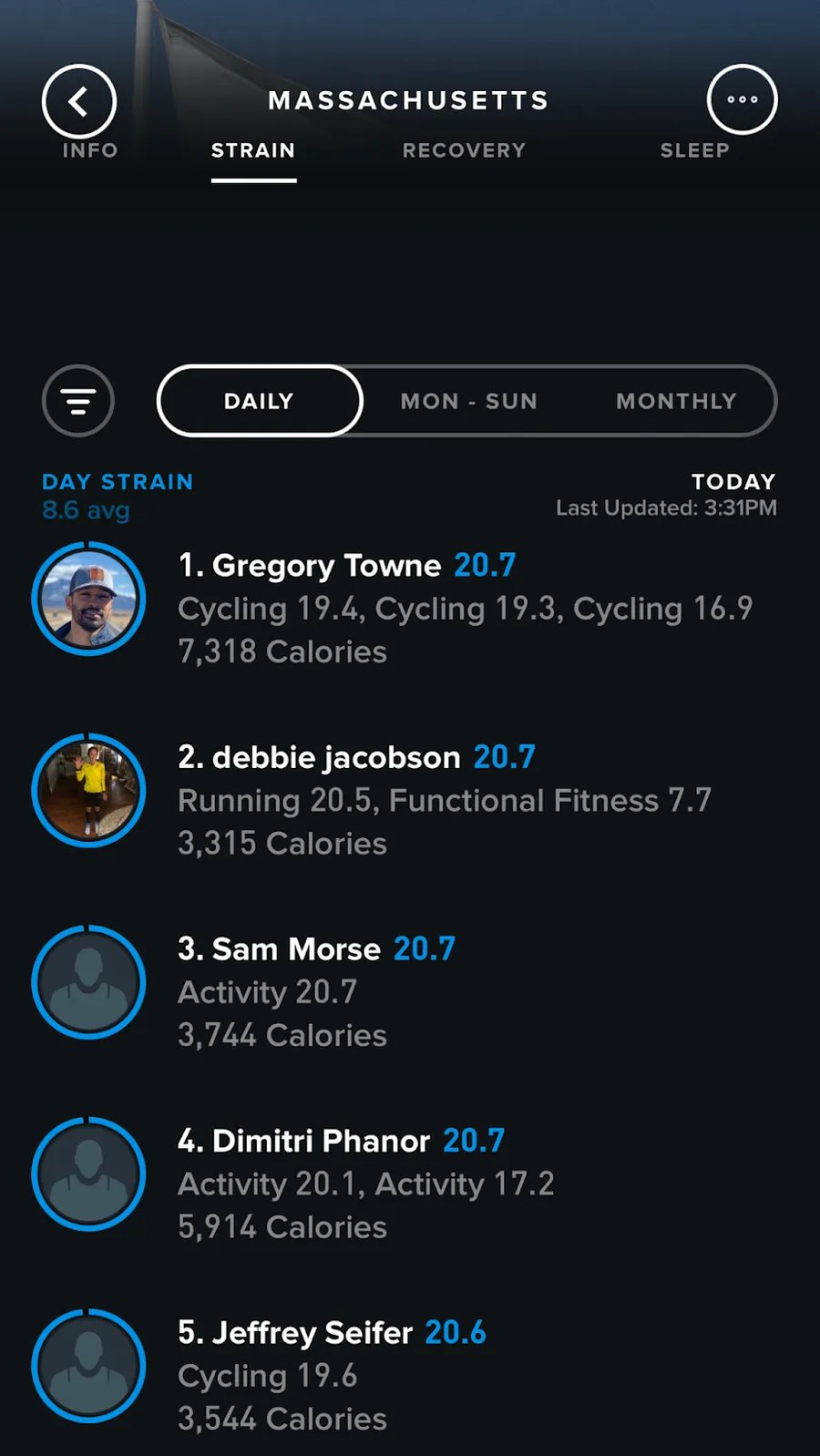
Task: Show the Monthly leaderboard
Action: [x=676, y=401]
